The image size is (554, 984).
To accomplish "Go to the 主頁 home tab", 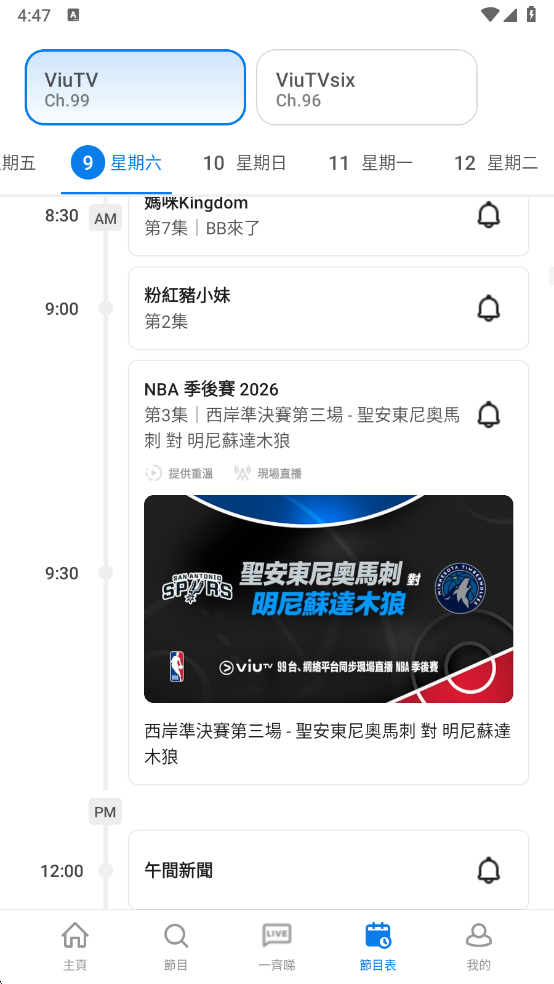I will [x=75, y=946].
